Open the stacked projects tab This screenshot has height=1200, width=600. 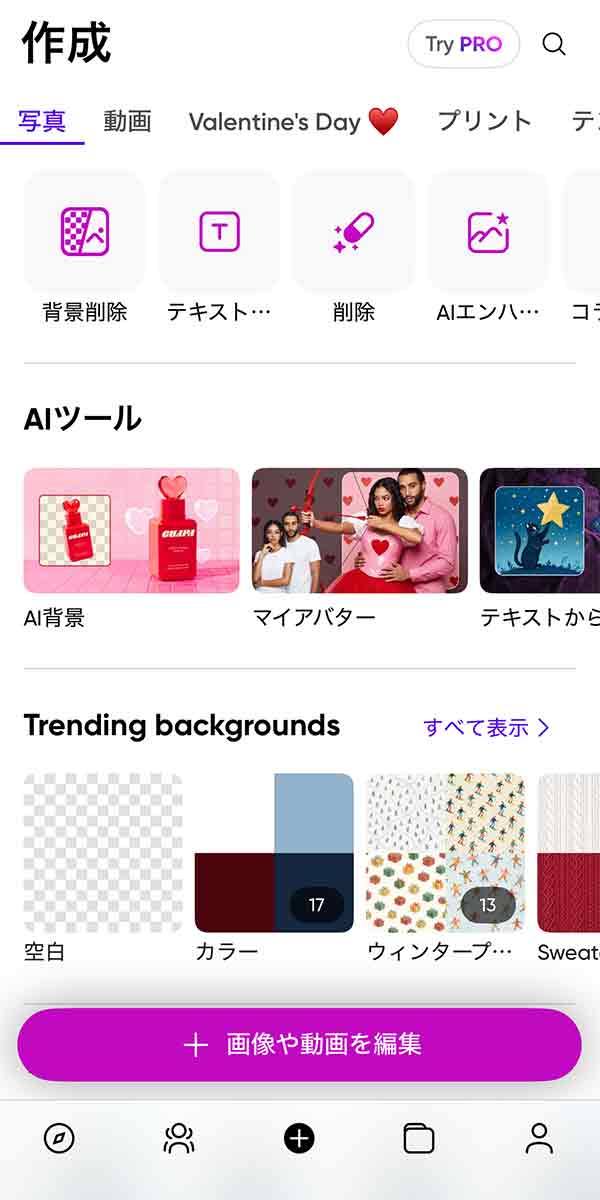(419, 1138)
